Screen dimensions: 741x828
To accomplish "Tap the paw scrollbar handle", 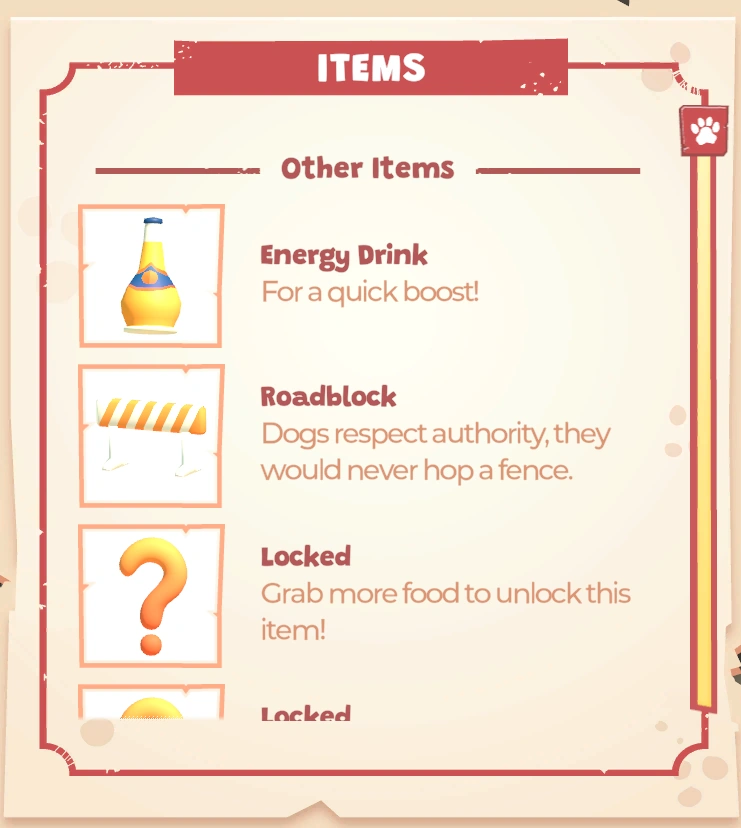I will click(706, 130).
